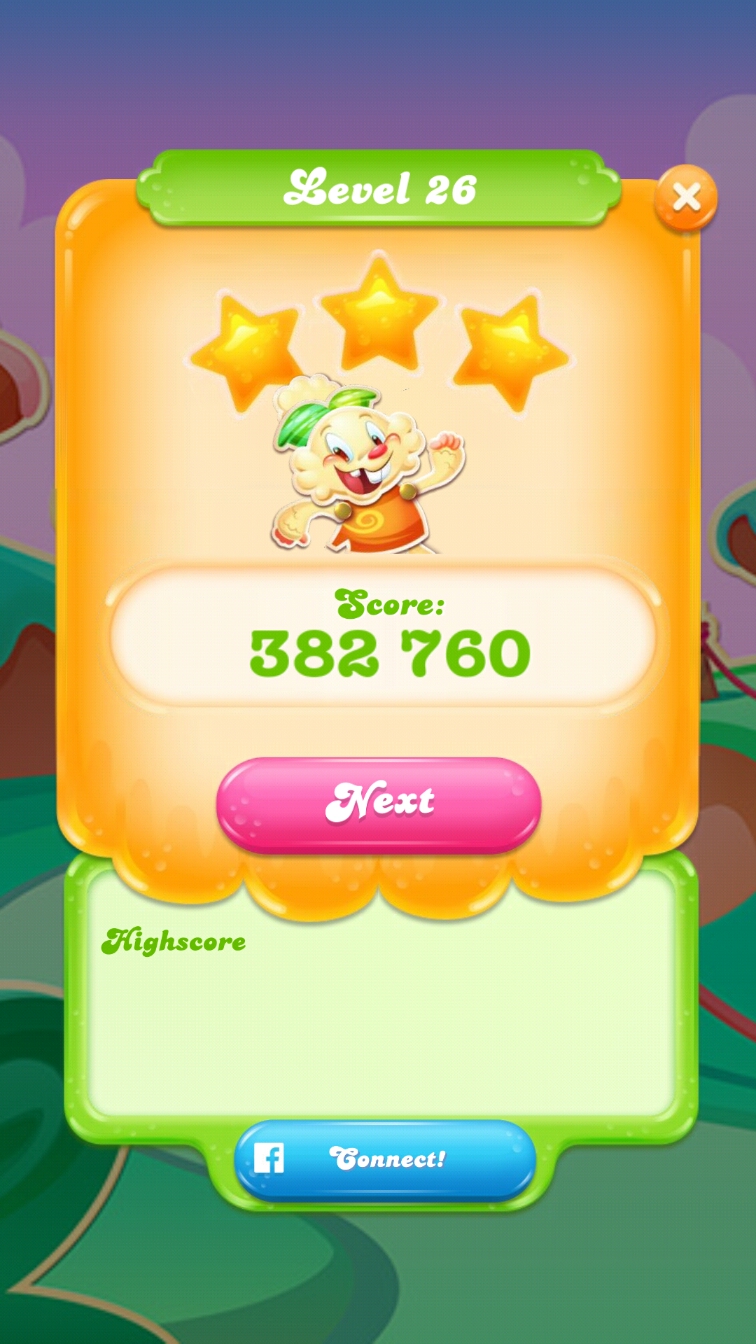Screen dimensions: 756x1344
Task: Tap the pink Next button
Action: click(x=379, y=803)
